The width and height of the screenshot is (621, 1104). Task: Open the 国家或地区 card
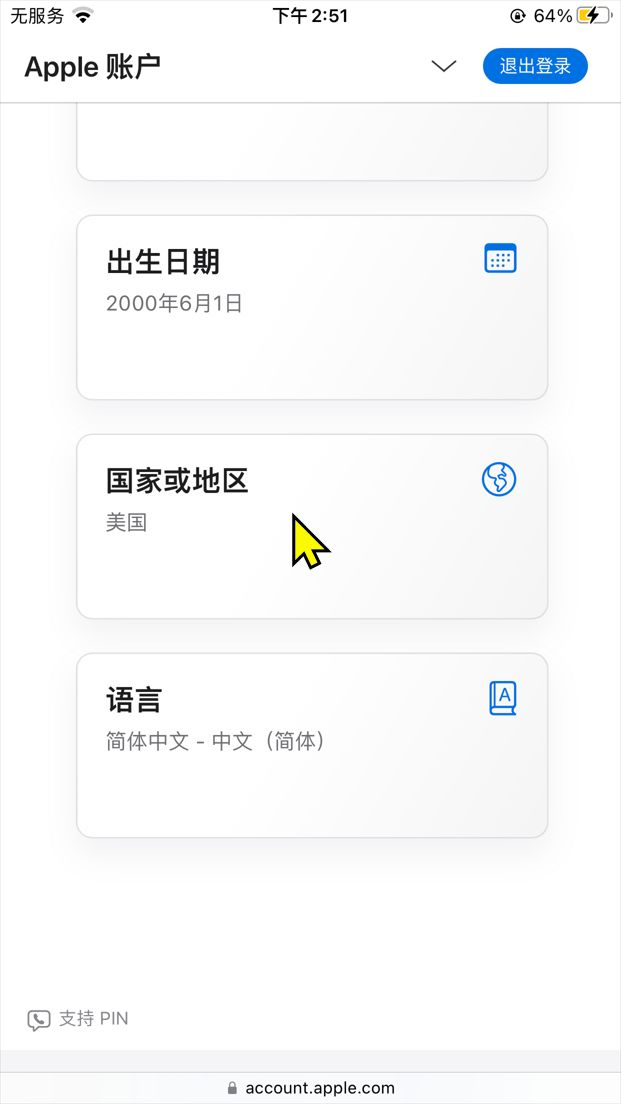click(311, 526)
